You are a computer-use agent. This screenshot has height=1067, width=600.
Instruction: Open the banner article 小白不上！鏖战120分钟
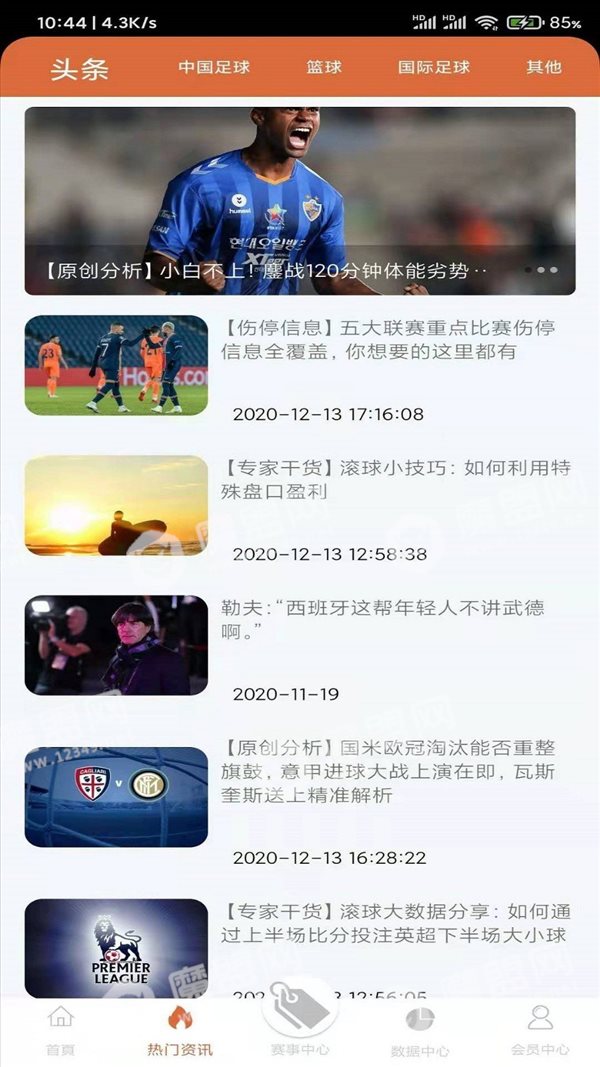click(300, 201)
